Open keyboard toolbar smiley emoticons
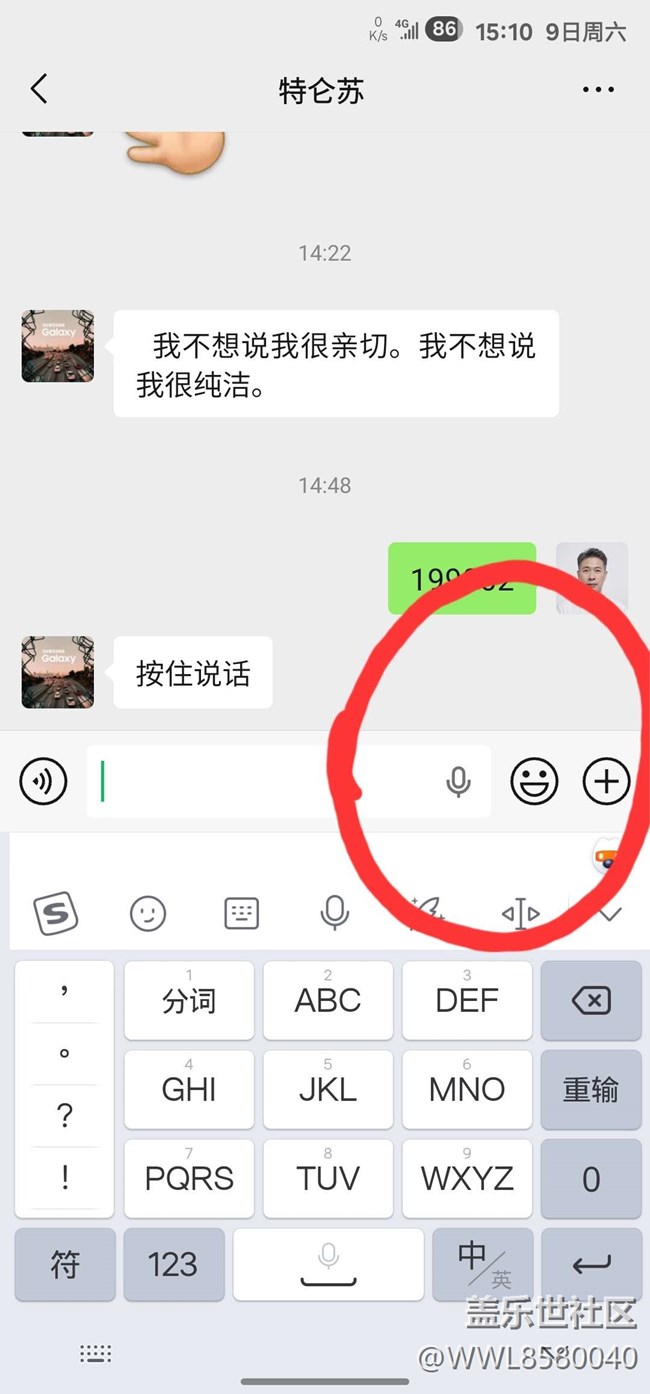This screenshot has height=1394, width=650. tap(148, 912)
